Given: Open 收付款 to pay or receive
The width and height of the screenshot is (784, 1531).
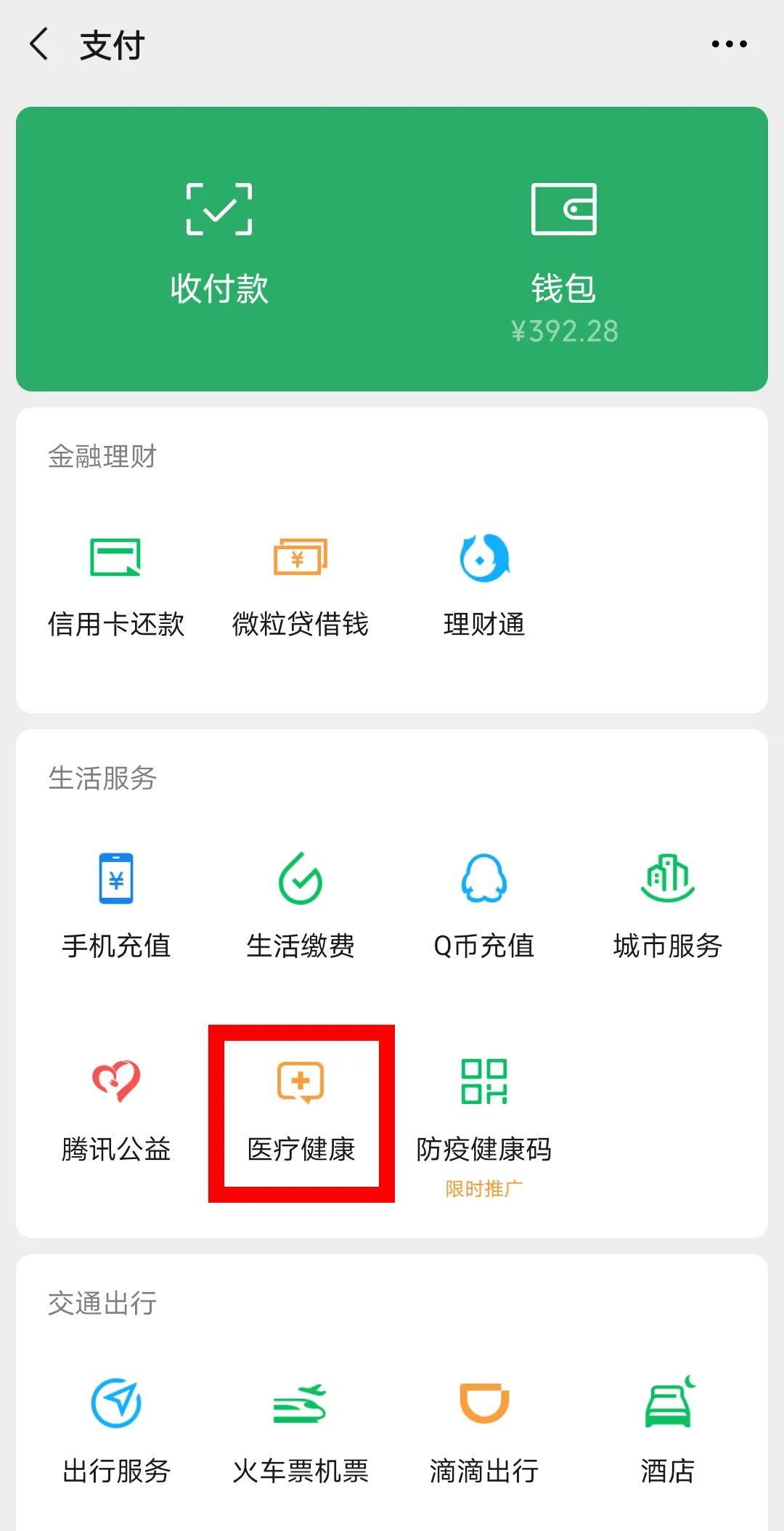Looking at the screenshot, I should click(x=219, y=244).
